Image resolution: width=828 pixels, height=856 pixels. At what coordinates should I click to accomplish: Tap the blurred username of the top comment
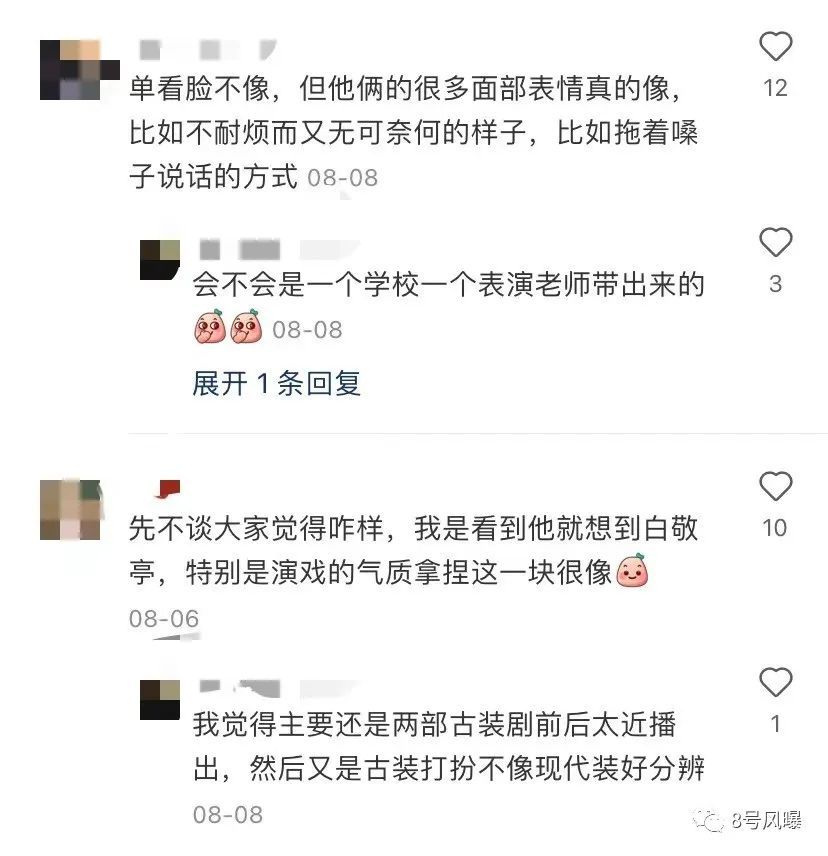[200, 48]
